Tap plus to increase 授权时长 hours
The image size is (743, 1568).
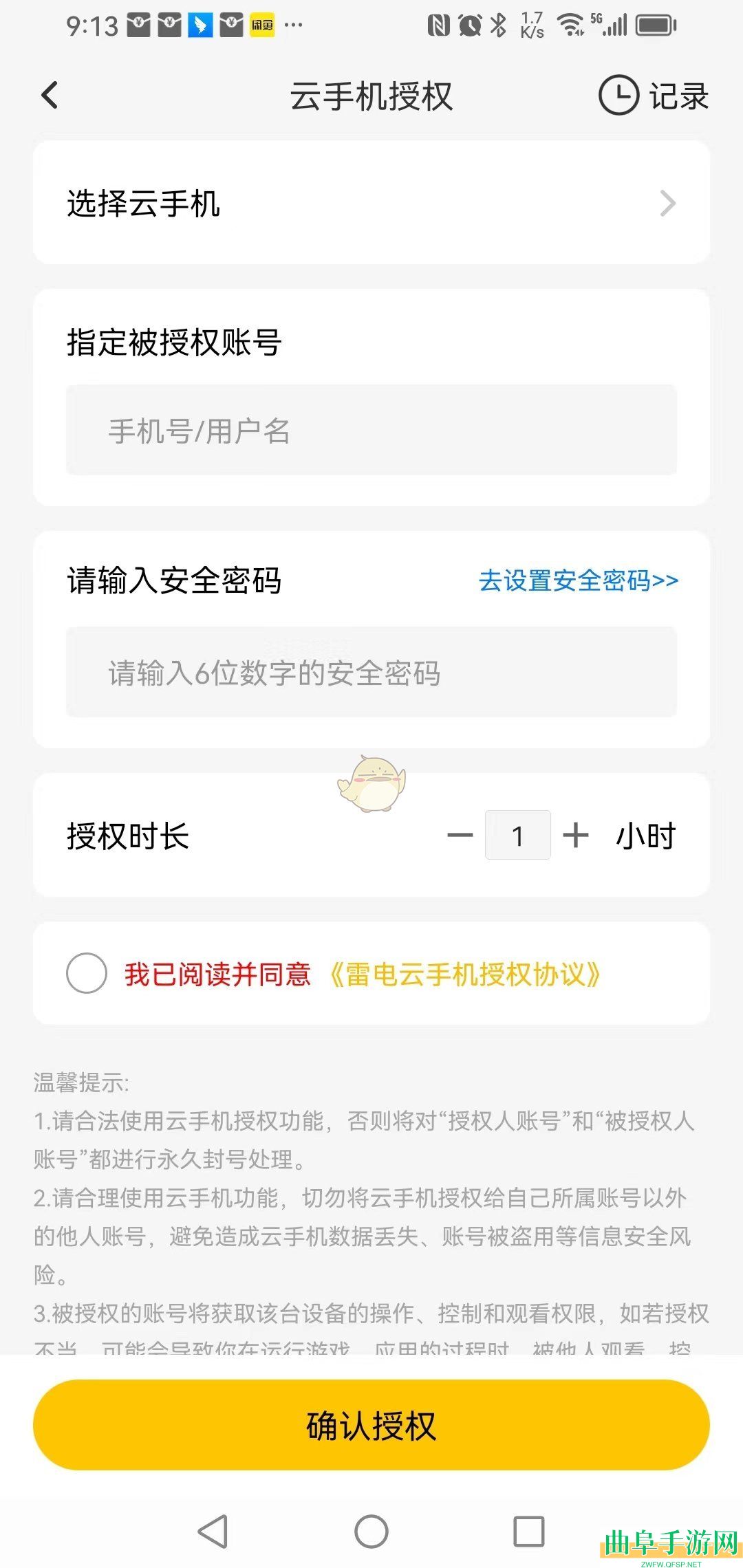coord(577,835)
